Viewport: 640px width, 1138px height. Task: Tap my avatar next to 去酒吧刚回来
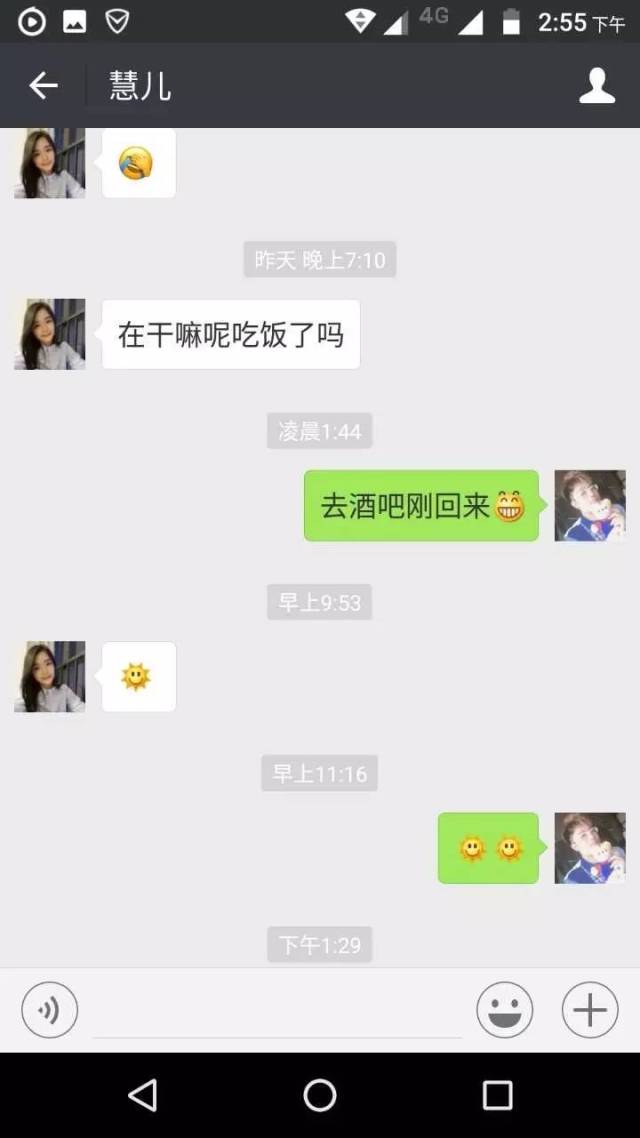pyautogui.click(x=590, y=506)
